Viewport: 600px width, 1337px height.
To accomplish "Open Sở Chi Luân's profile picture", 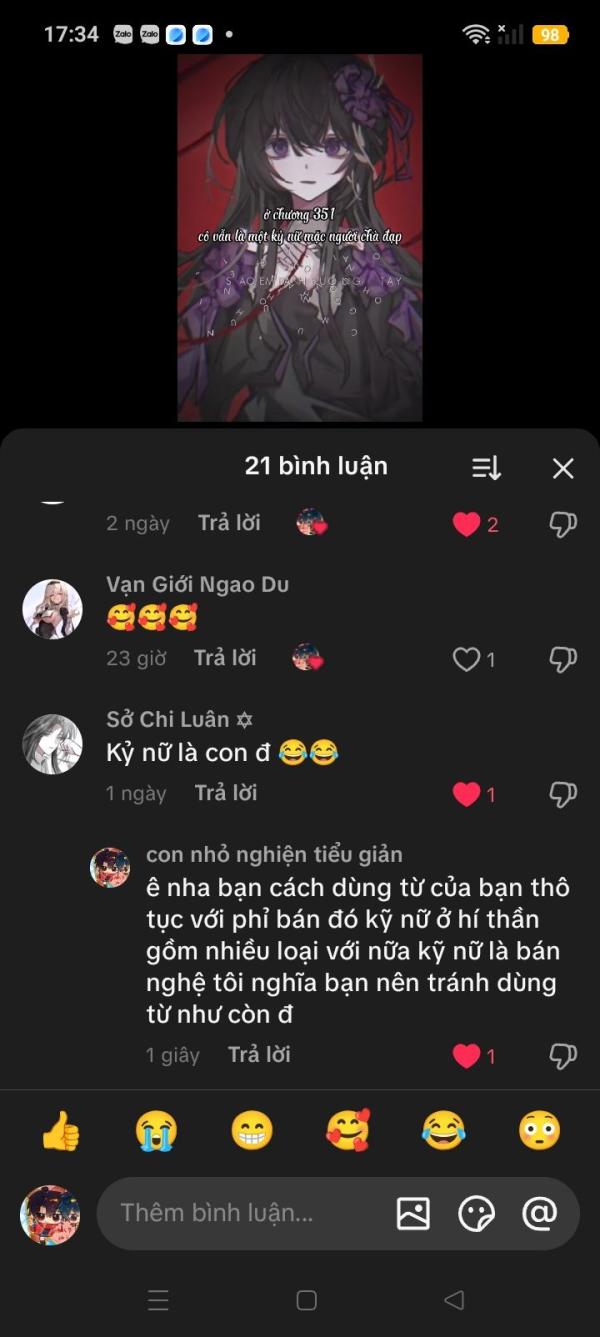I will (52, 744).
